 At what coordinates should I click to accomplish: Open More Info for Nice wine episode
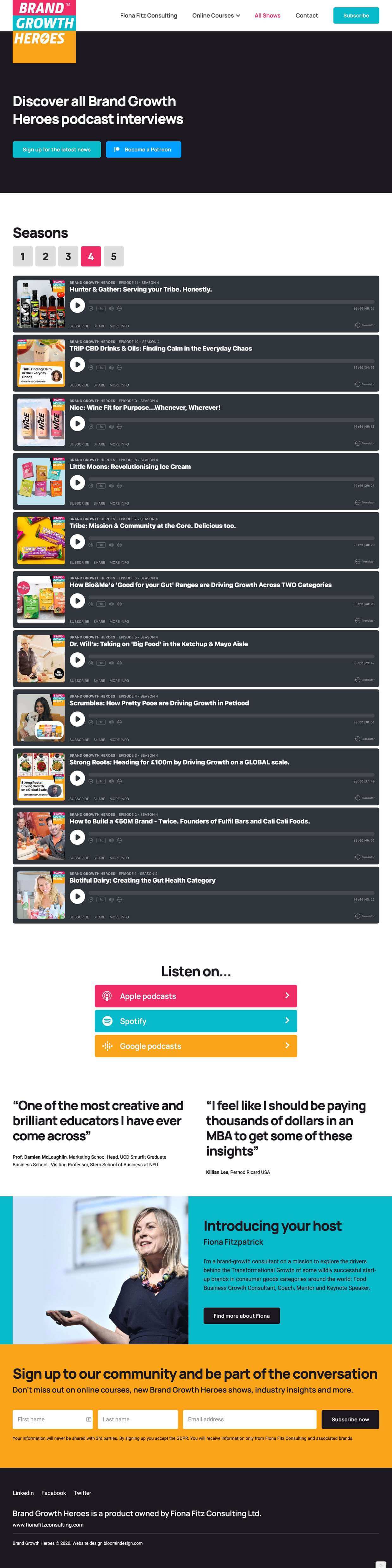(119, 444)
